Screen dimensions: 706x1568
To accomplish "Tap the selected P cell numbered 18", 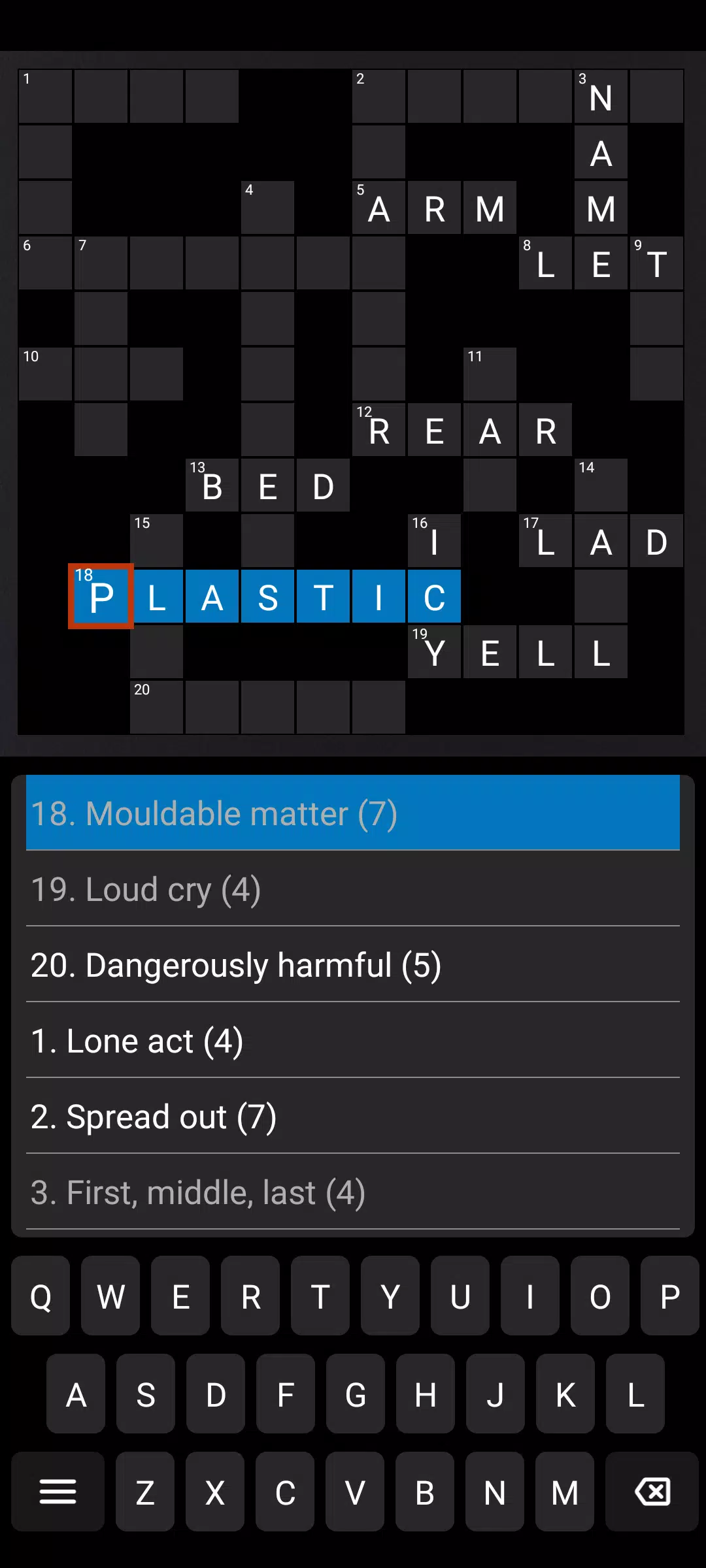I will click(x=101, y=596).
